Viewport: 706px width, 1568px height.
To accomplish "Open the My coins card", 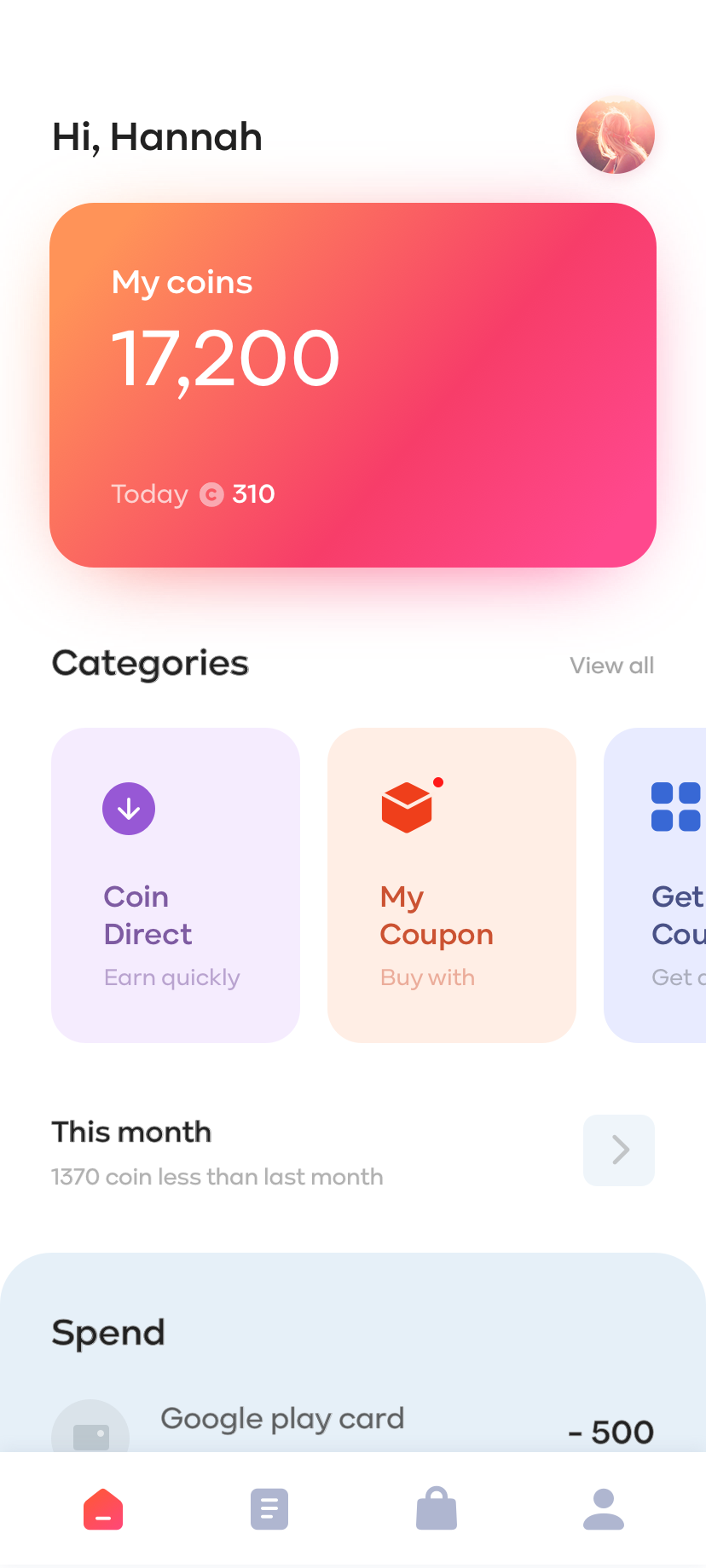I will click(353, 385).
